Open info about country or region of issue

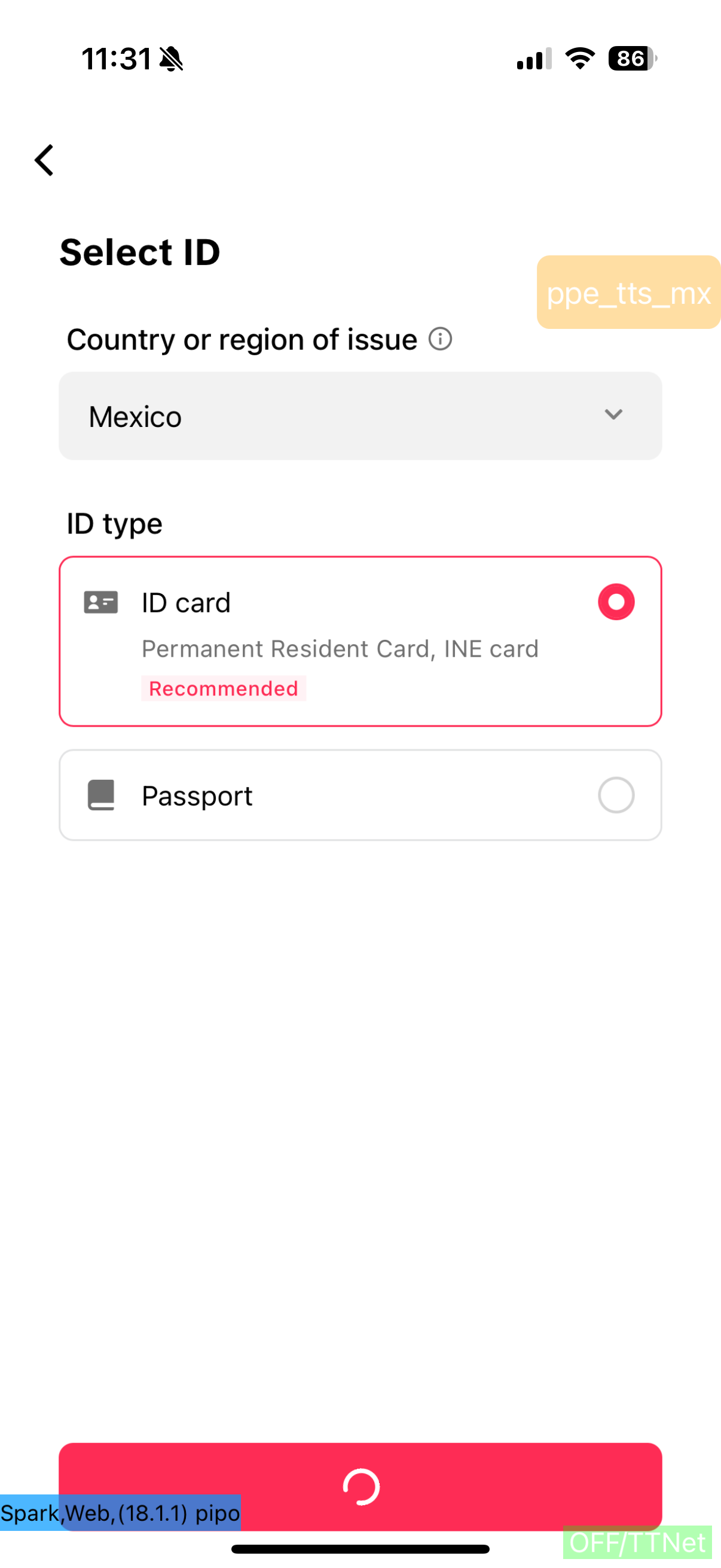440,339
